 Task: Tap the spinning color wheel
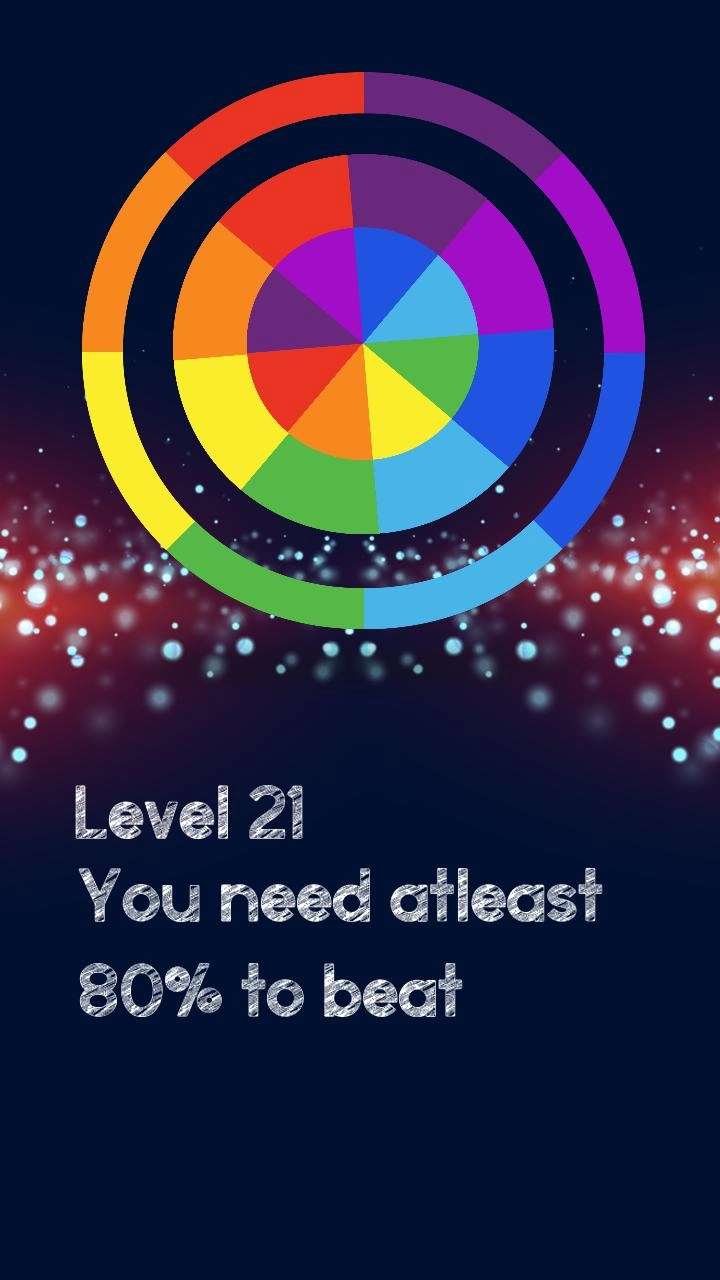pyautogui.click(x=363, y=345)
